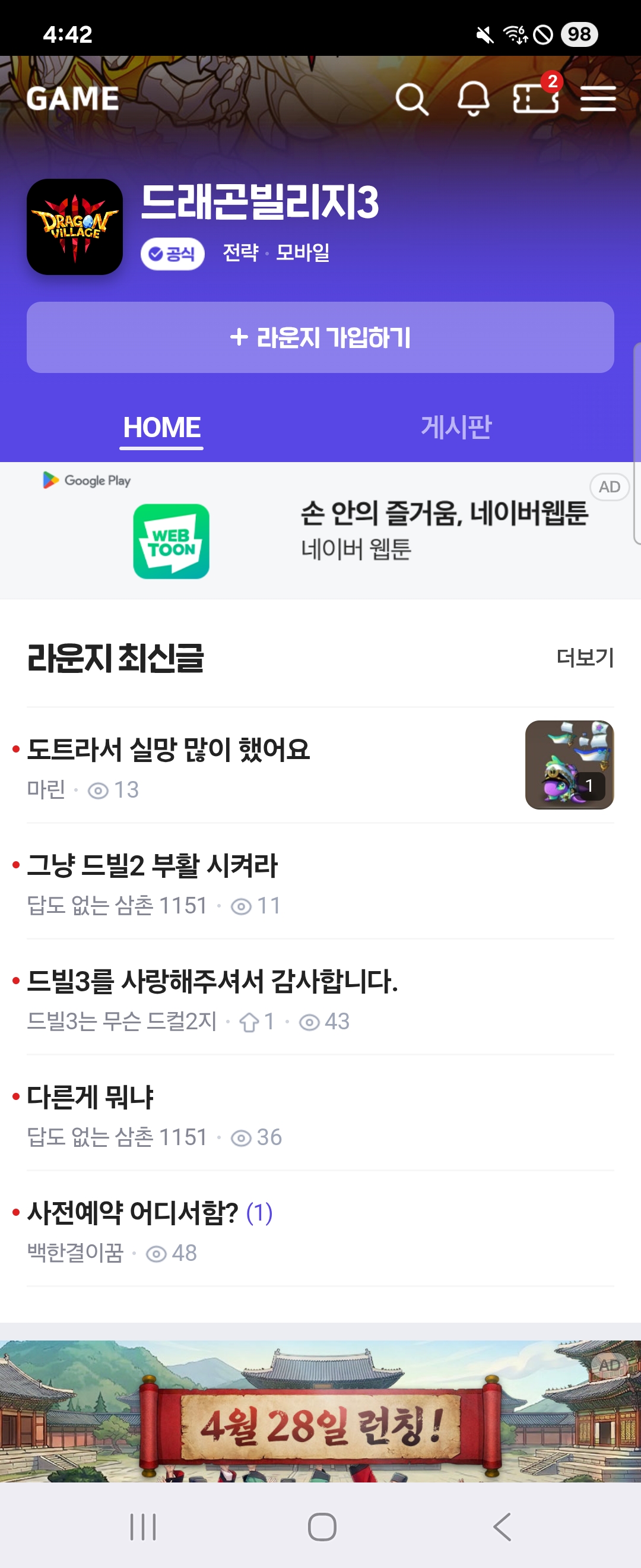Open post 다른게 뭐냐

click(91, 1098)
